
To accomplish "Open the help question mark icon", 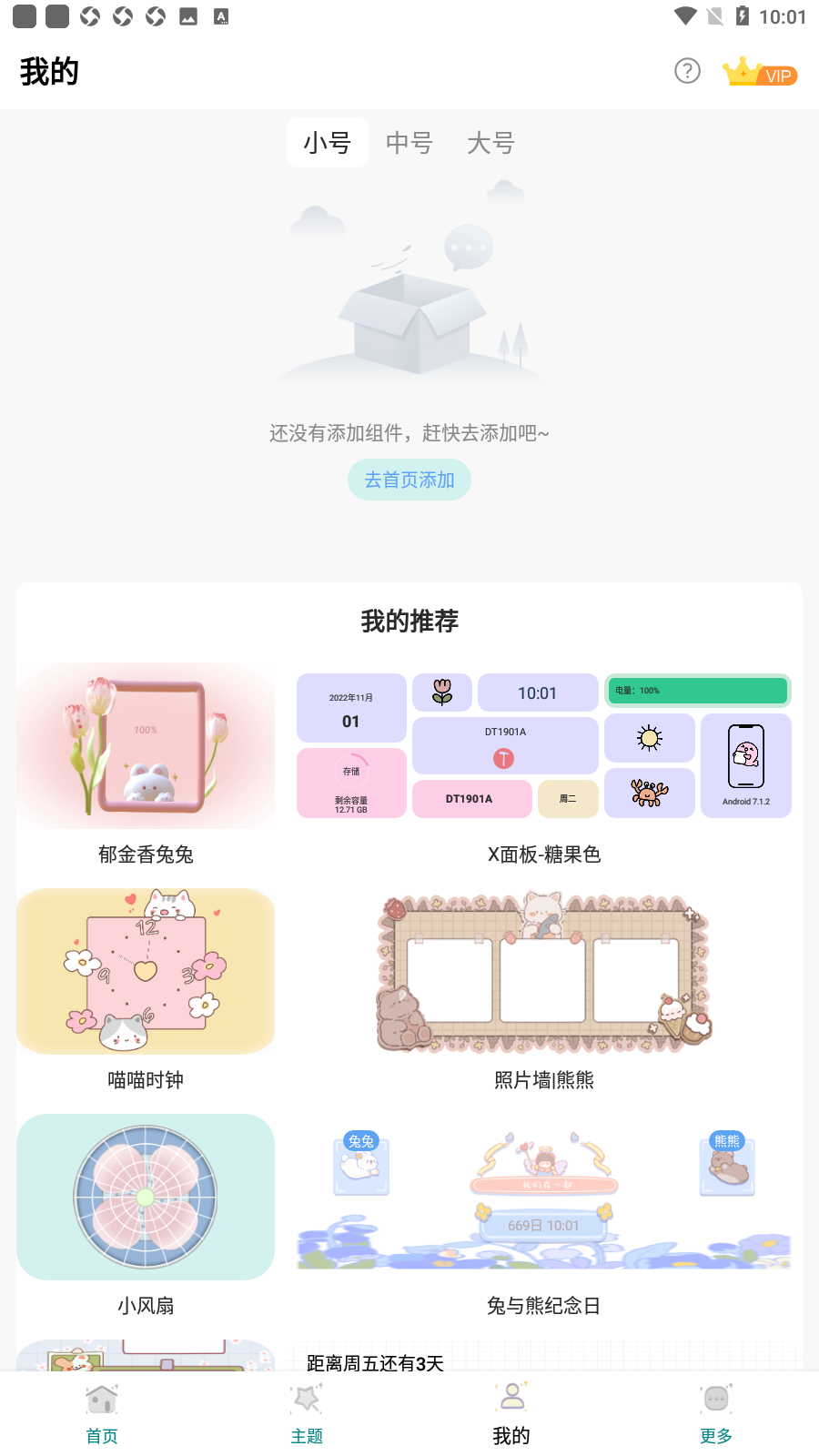I will point(687,71).
